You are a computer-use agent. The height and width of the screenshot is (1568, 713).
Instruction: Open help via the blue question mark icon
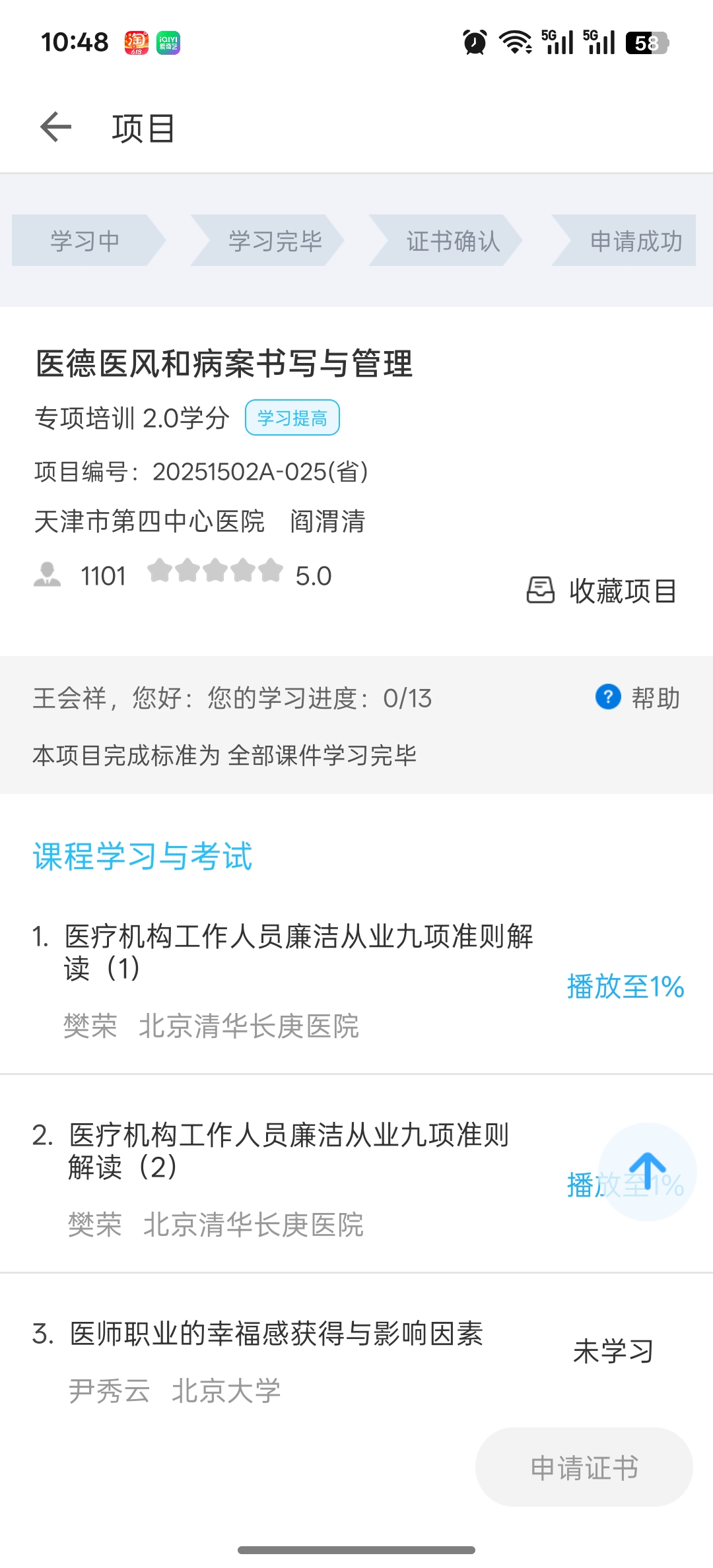607,698
